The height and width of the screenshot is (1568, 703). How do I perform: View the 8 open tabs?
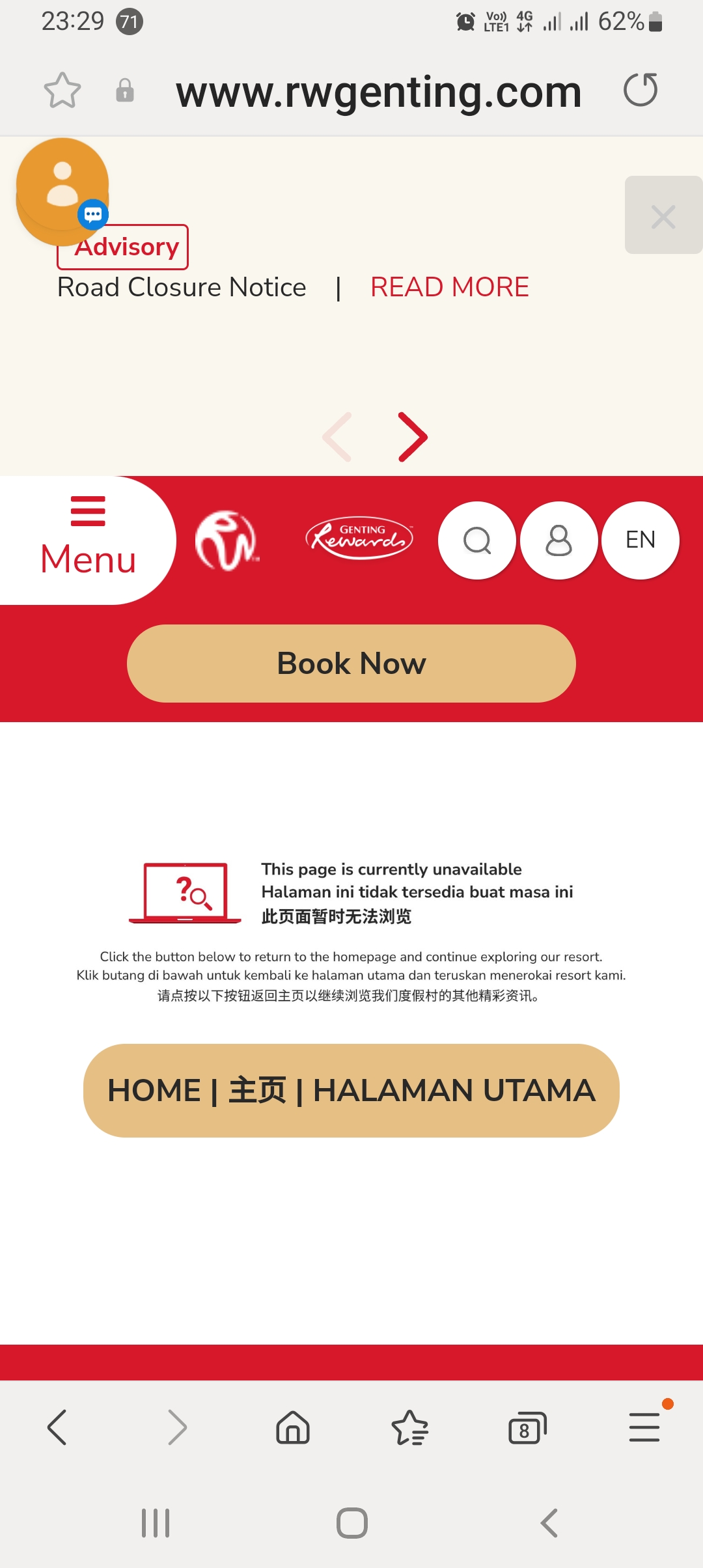tap(527, 1427)
